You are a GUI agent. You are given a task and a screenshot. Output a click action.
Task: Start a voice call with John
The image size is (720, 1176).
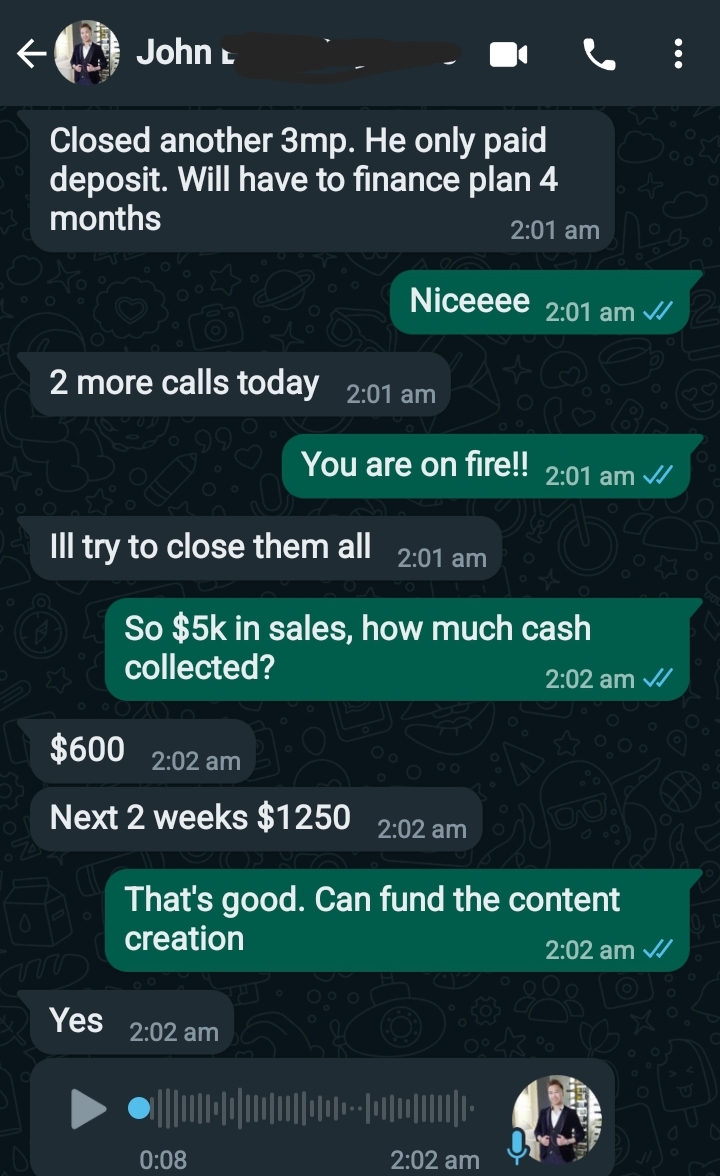(x=599, y=54)
